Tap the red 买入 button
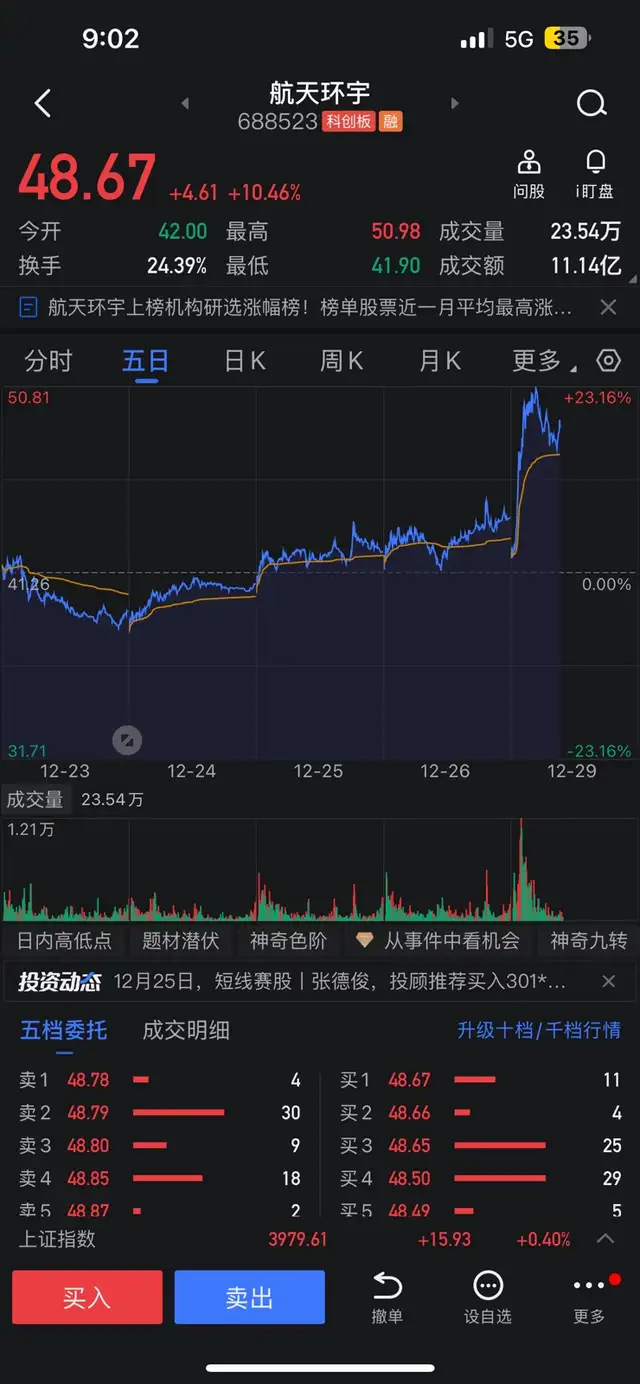640x1384 pixels. [87, 1297]
